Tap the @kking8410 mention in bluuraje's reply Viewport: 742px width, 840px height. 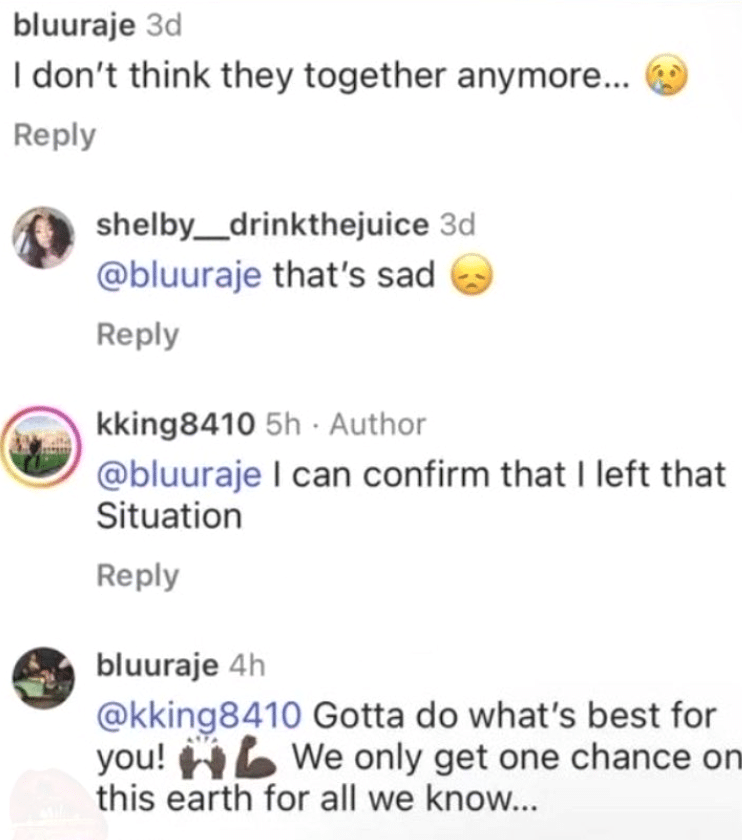pyautogui.click(x=198, y=715)
